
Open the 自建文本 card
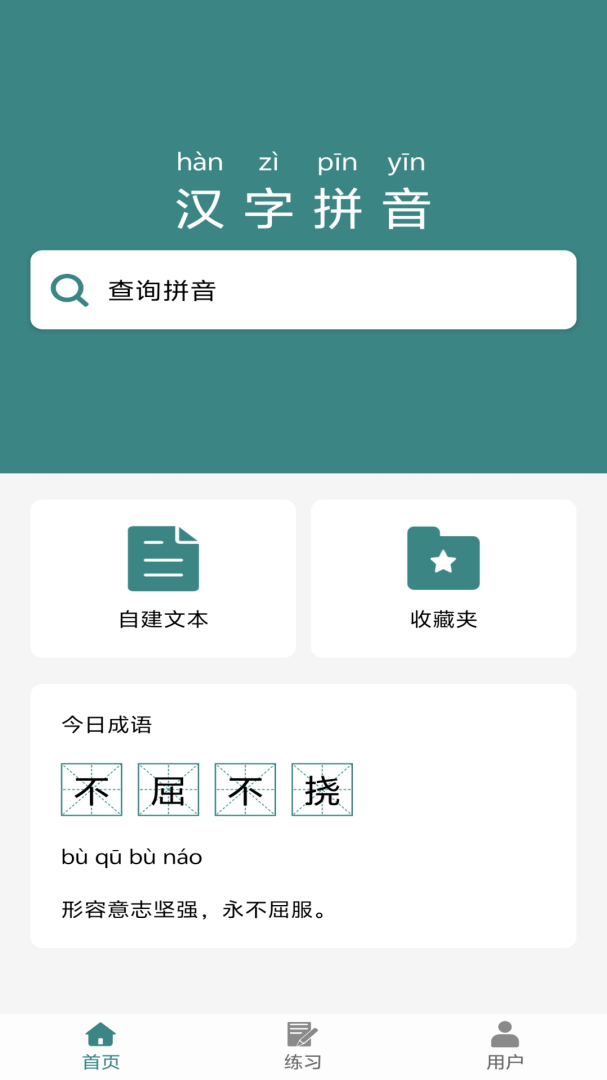pos(163,578)
